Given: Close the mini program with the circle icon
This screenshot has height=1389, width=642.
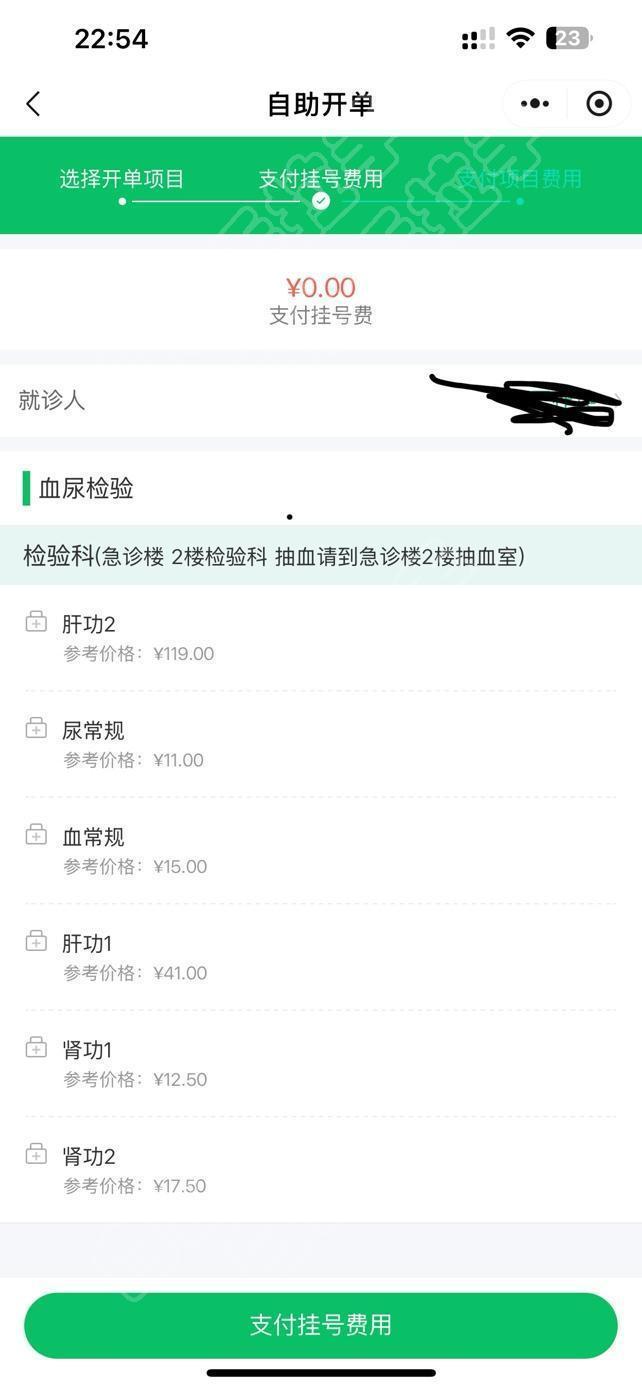Looking at the screenshot, I should [x=599, y=104].
